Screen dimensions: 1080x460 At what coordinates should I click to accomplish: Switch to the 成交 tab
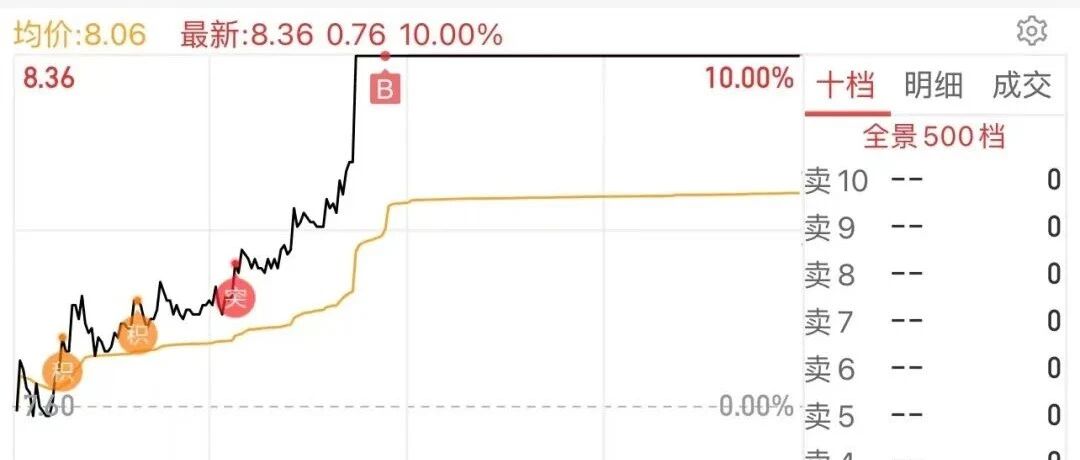point(1022,86)
